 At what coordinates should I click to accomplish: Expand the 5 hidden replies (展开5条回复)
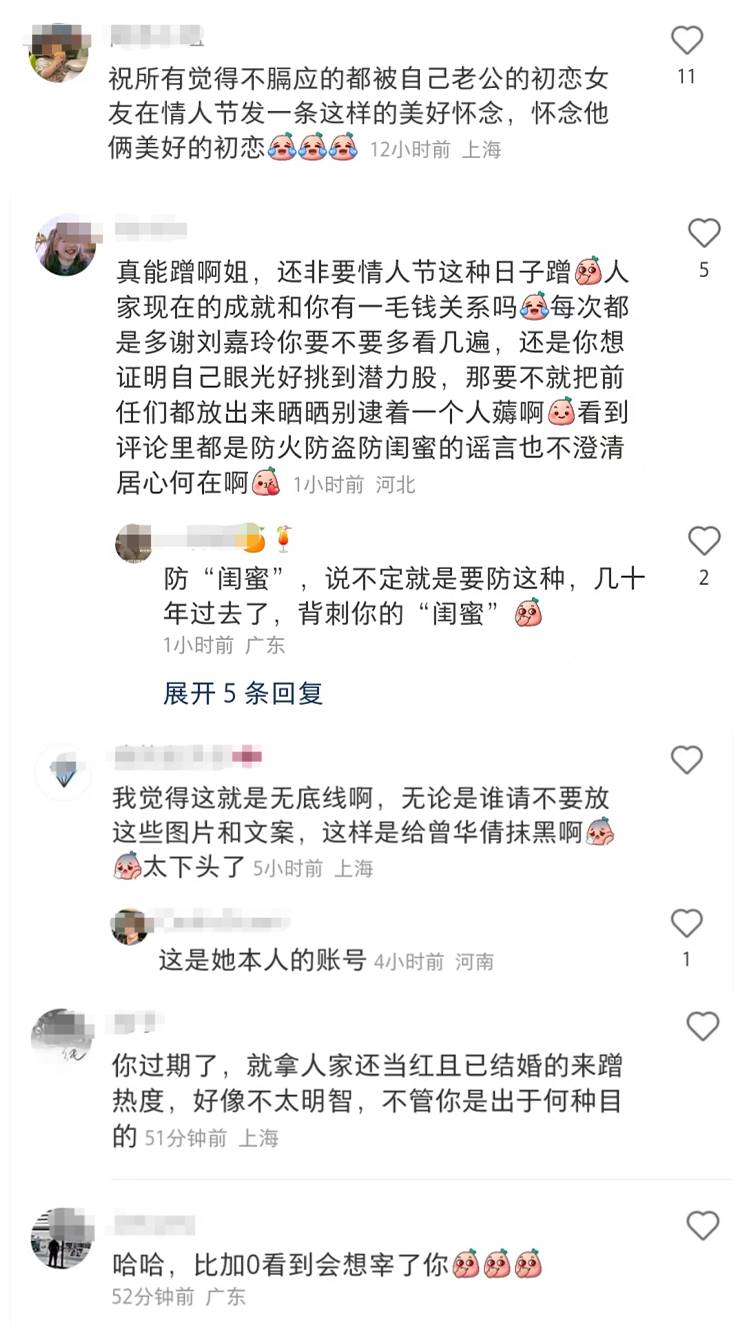[243, 693]
